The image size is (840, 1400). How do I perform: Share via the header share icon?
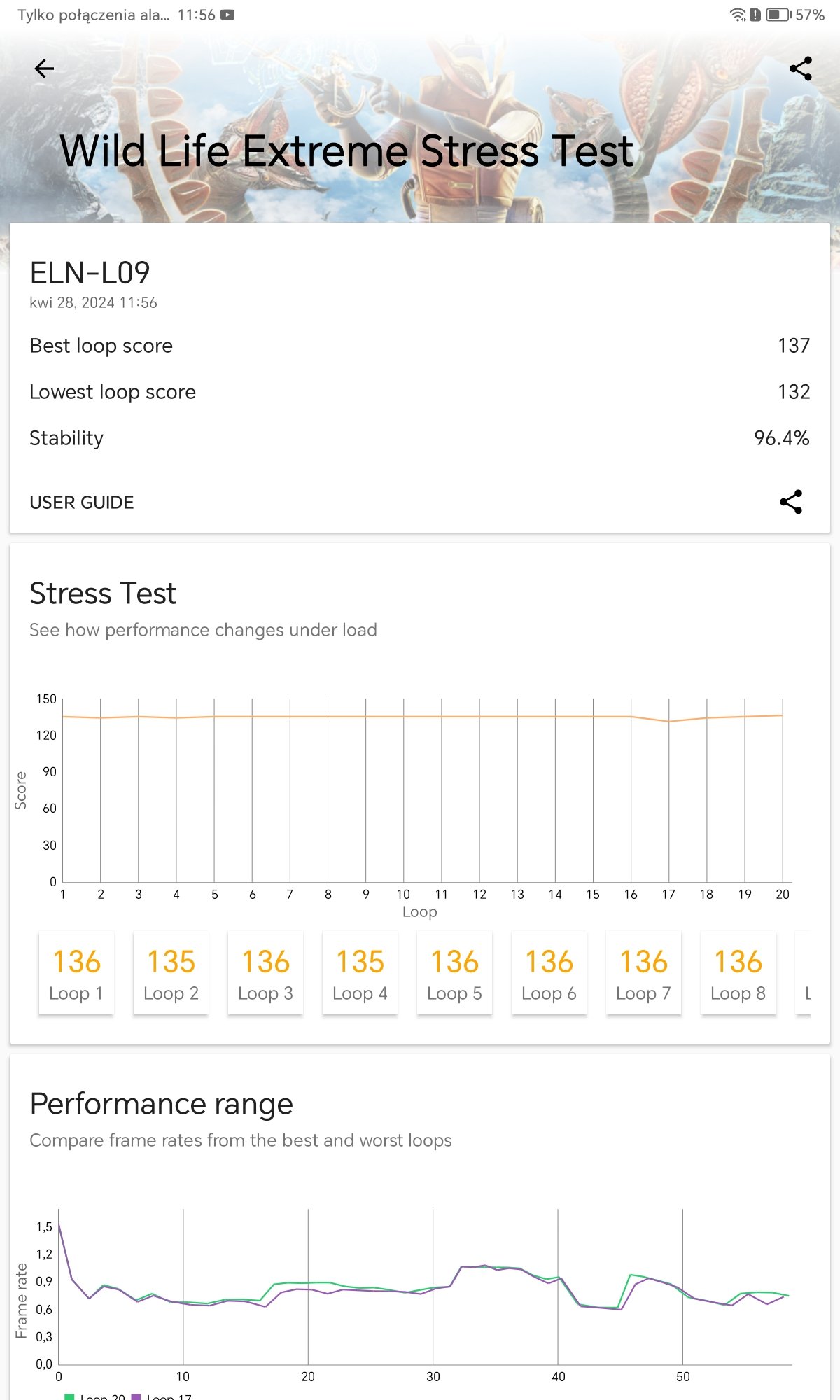[x=800, y=69]
